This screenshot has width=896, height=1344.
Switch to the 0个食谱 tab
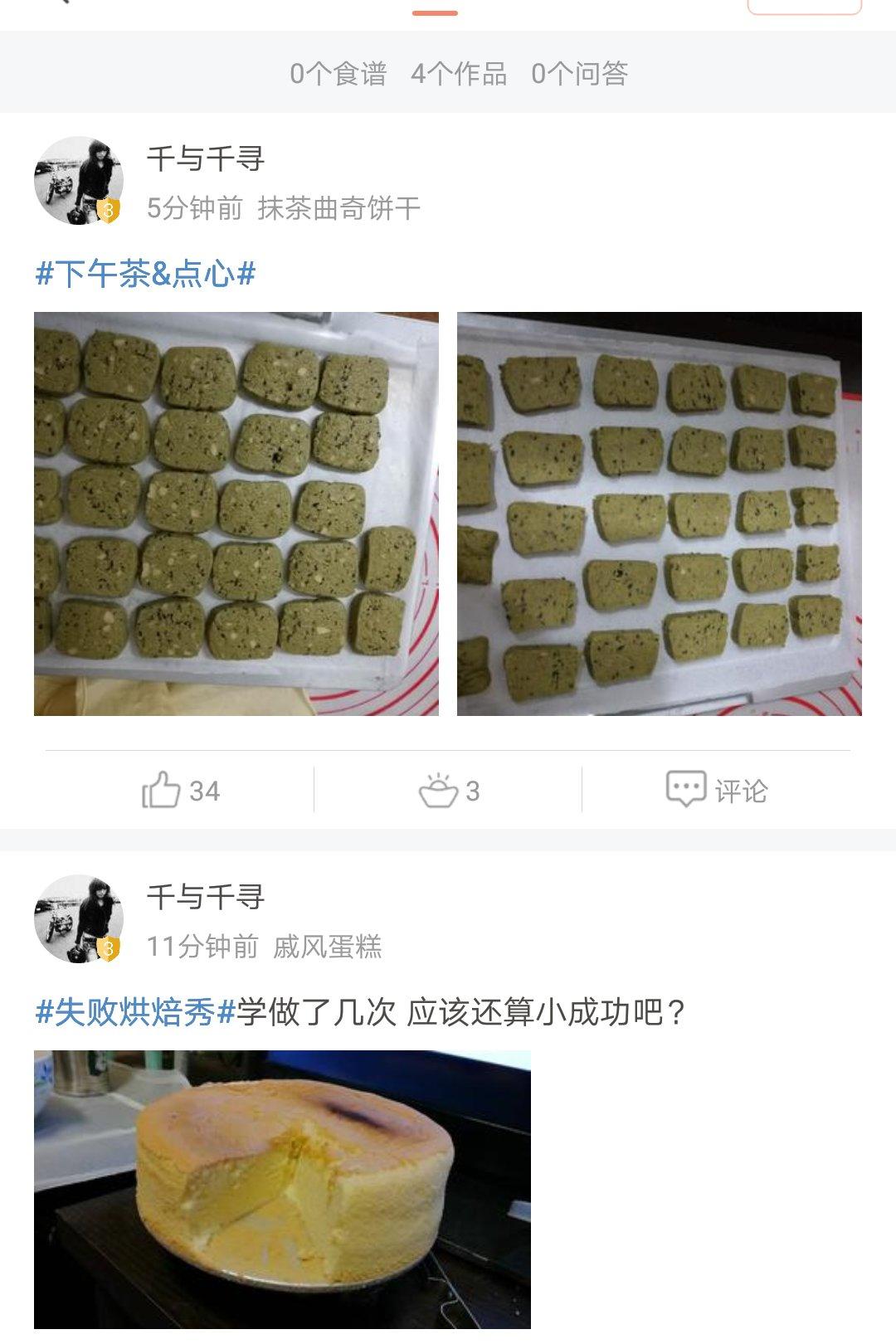[338, 74]
